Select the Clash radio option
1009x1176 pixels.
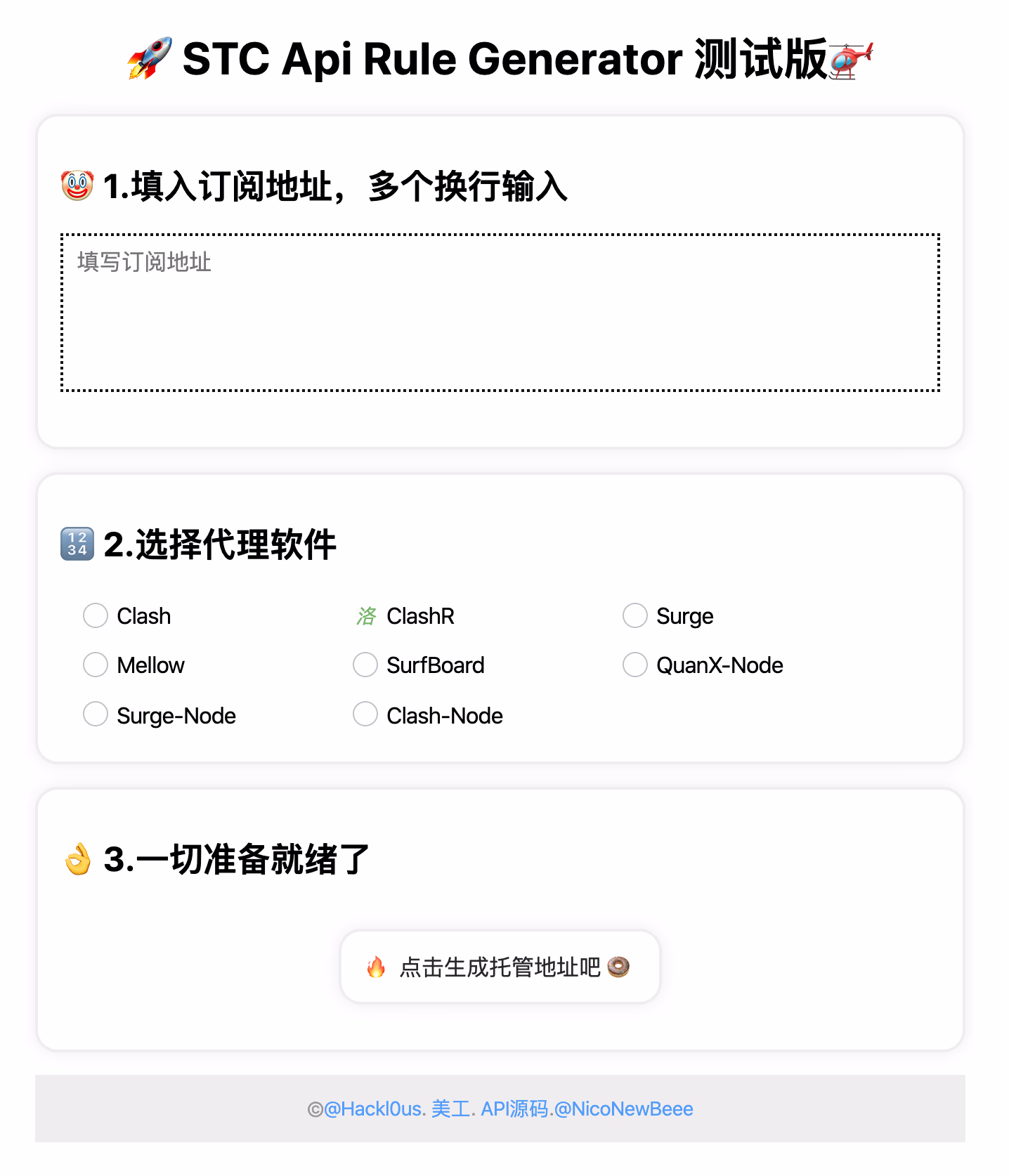pyautogui.click(x=96, y=615)
